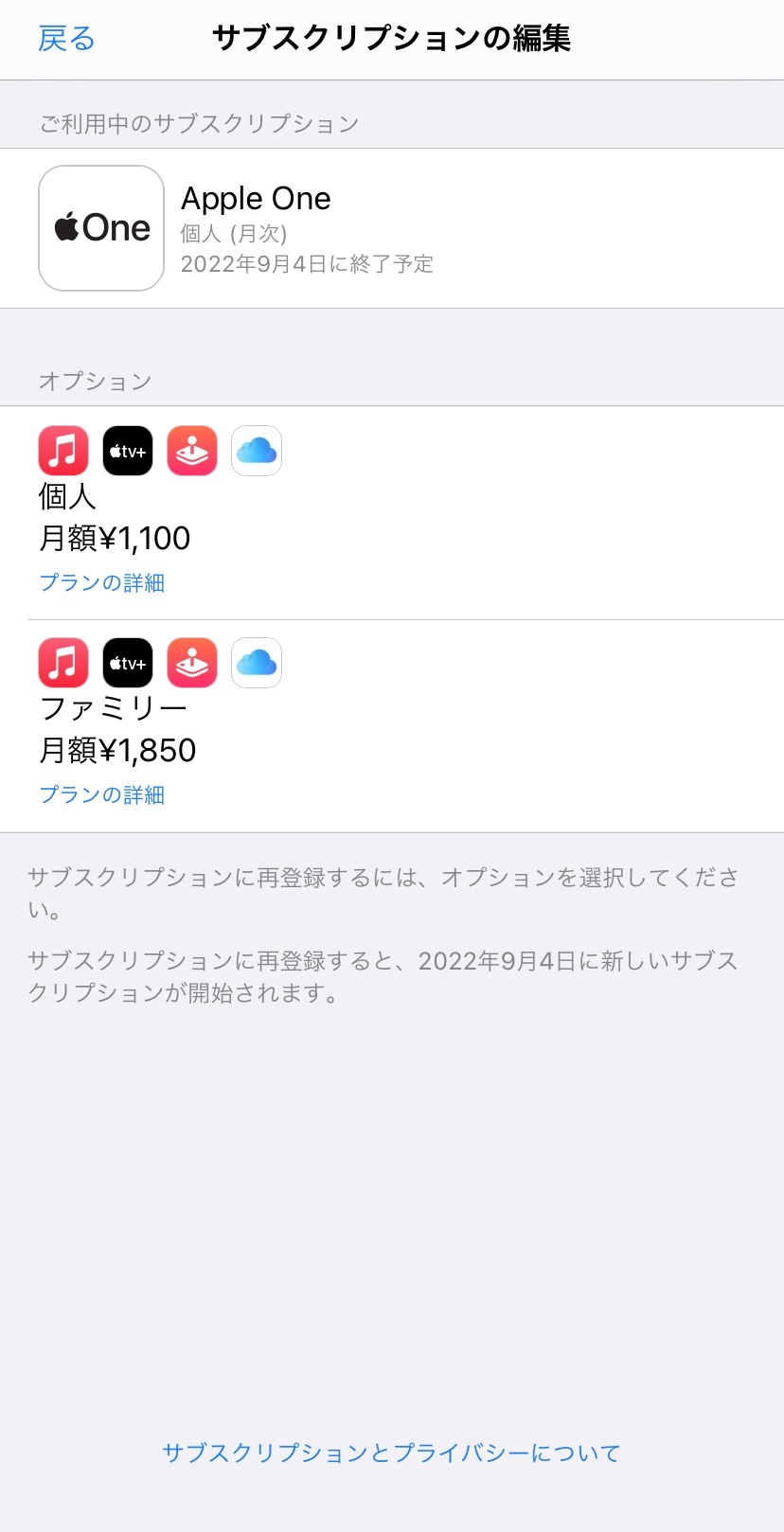This screenshot has height=1532, width=784.
Task: Open サブスクリプションとプライバシーについて link
Action: point(391,1452)
